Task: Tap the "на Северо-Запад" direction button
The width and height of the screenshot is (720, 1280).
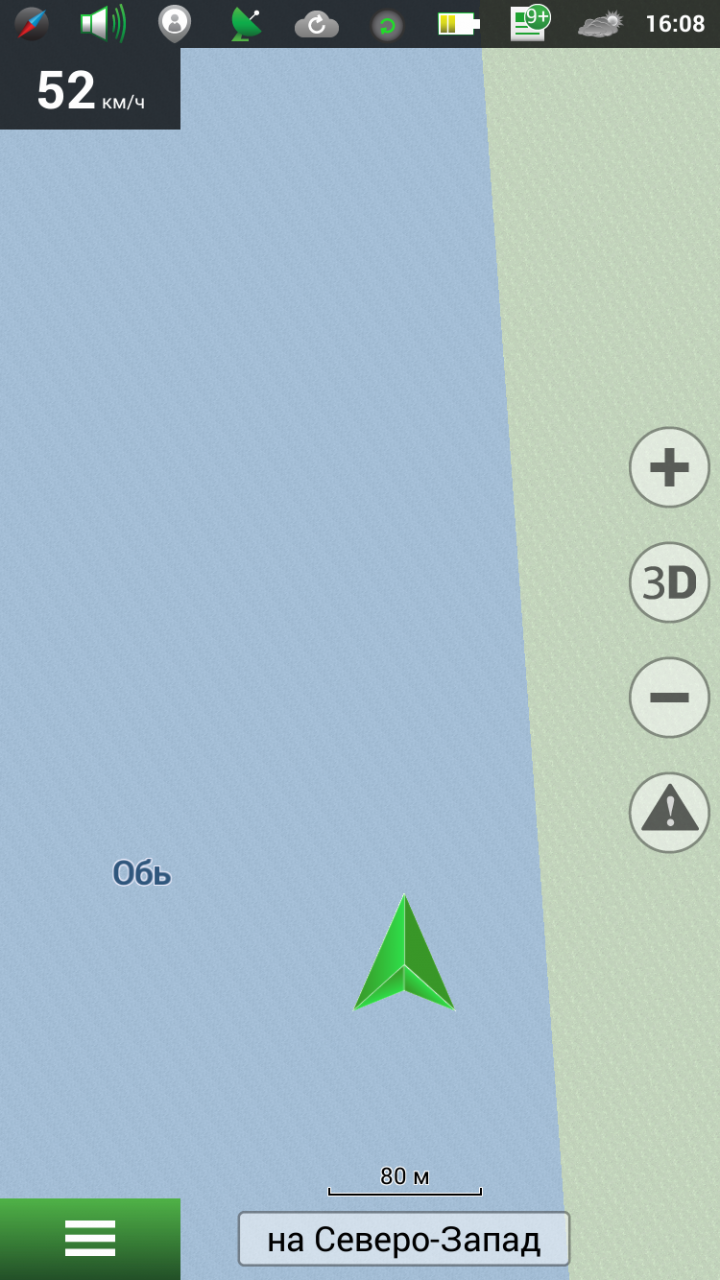Action: pos(403,1240)
